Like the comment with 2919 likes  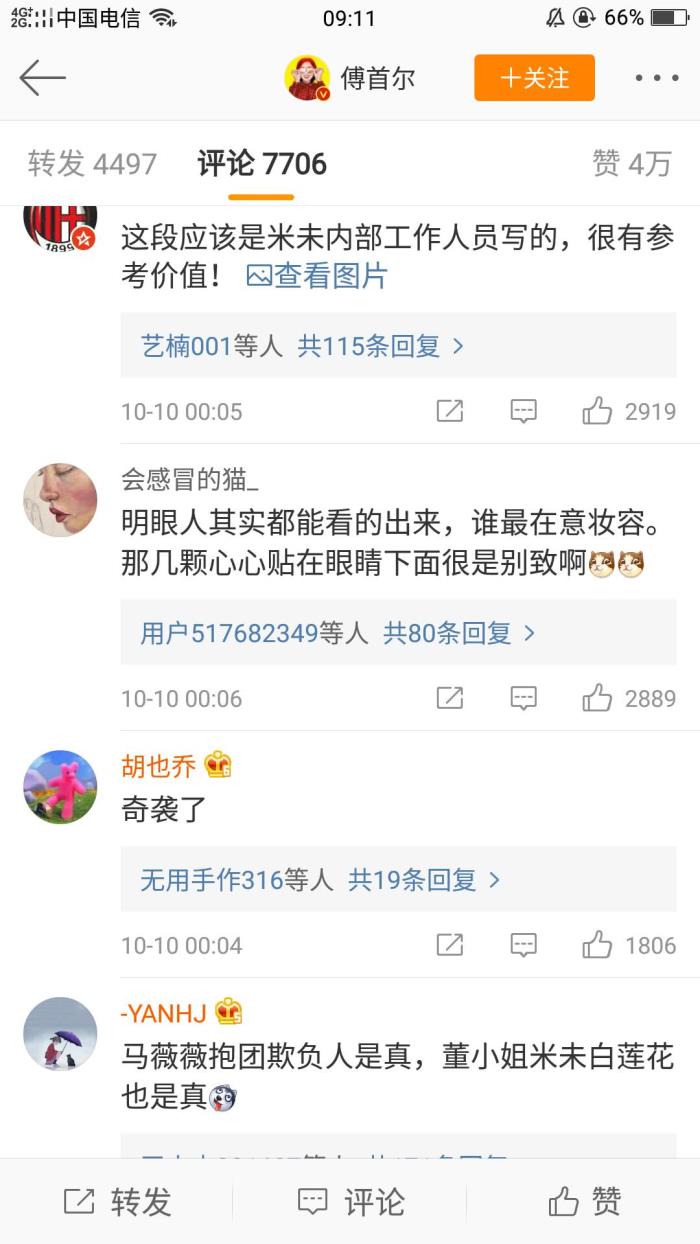597,411
